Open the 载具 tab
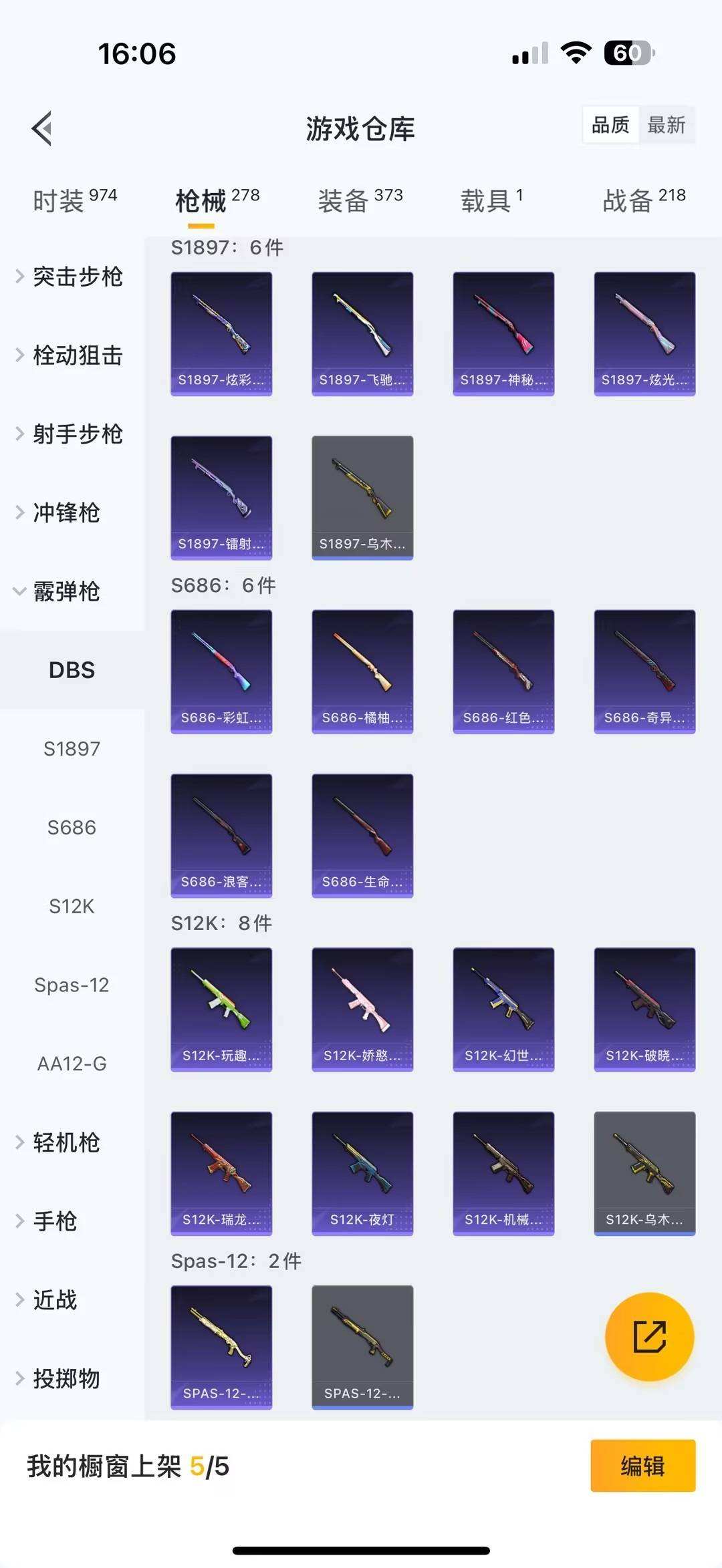The width and height of the screenshot is (722, 1568). (491, 200)
